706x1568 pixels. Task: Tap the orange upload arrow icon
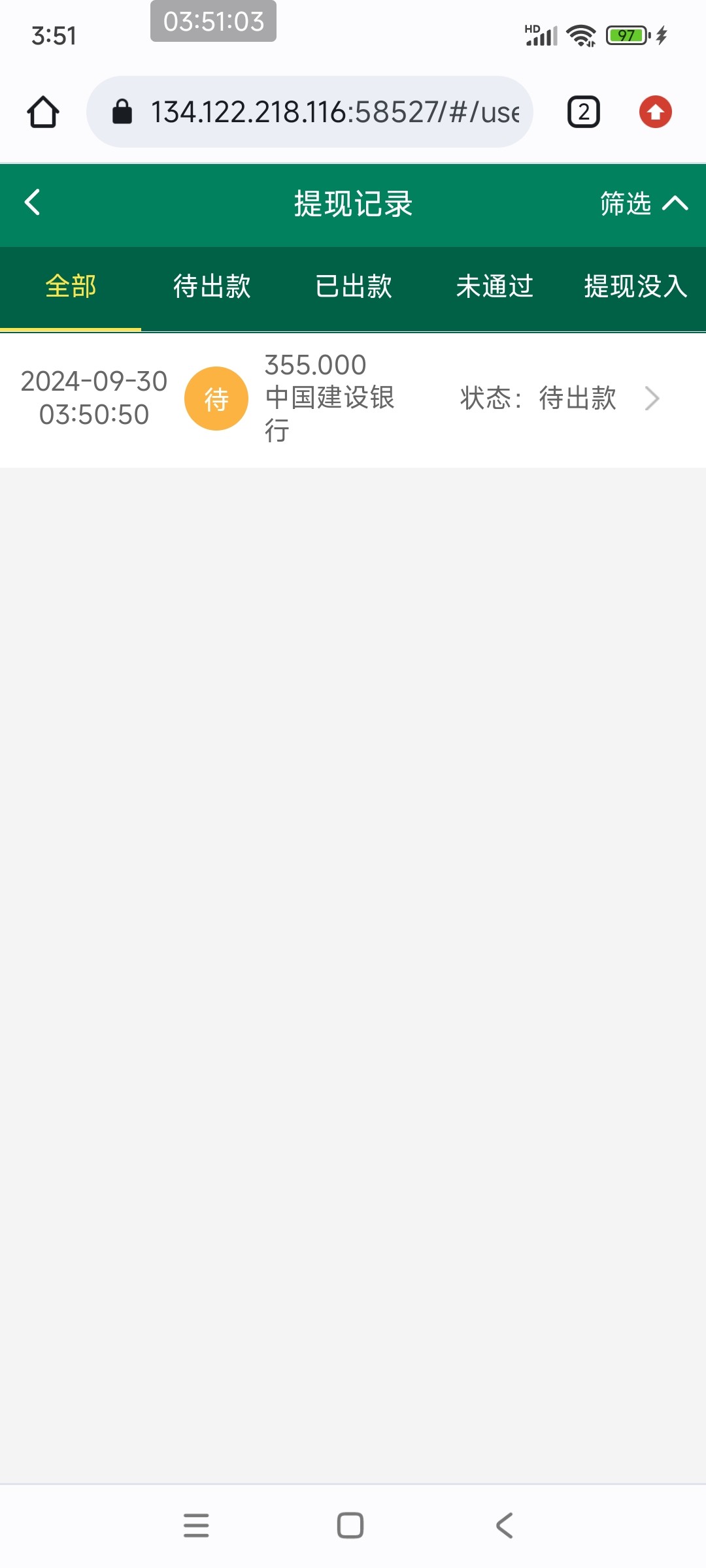[x=656, y=111]
